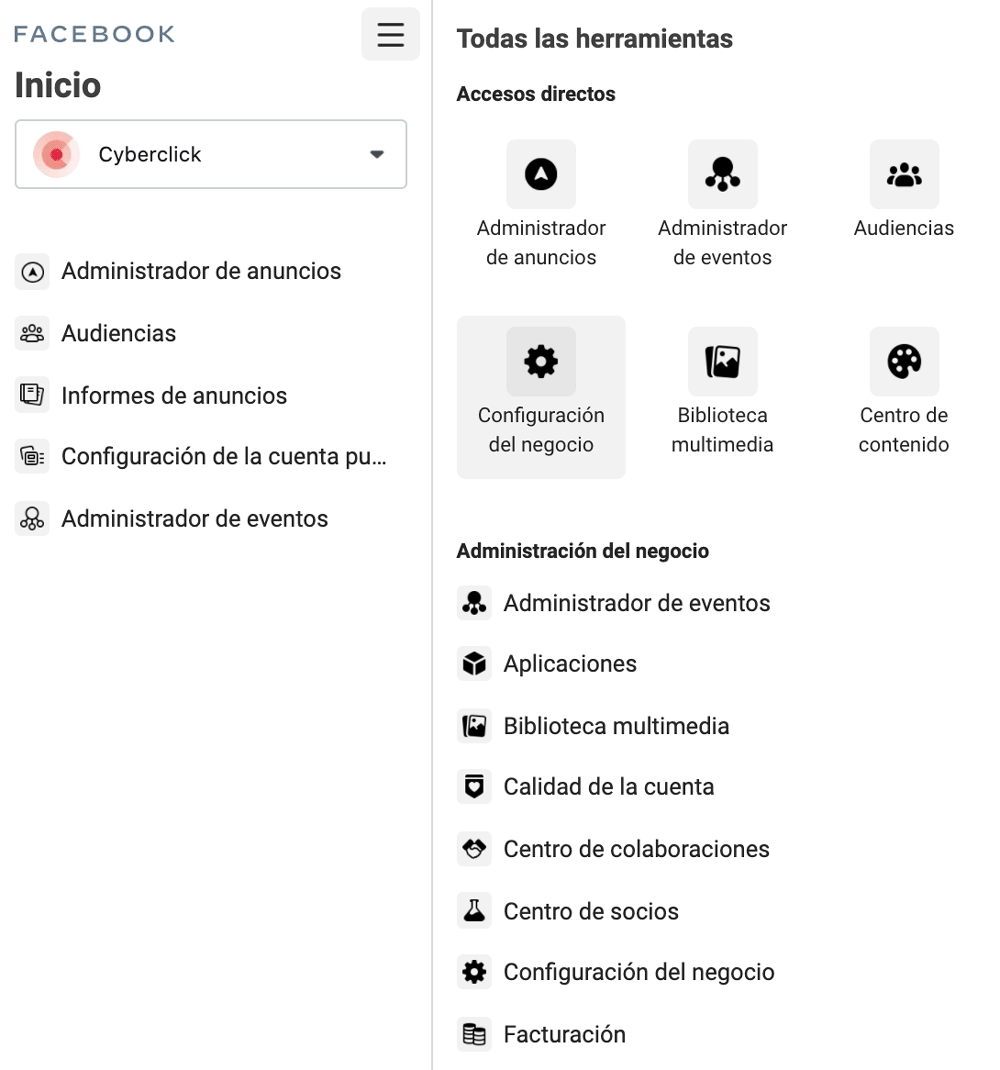Select the Administrador de eventos shortcut icon
Viewport: 1000px width, 1070px height.
(x=722, y=174)
